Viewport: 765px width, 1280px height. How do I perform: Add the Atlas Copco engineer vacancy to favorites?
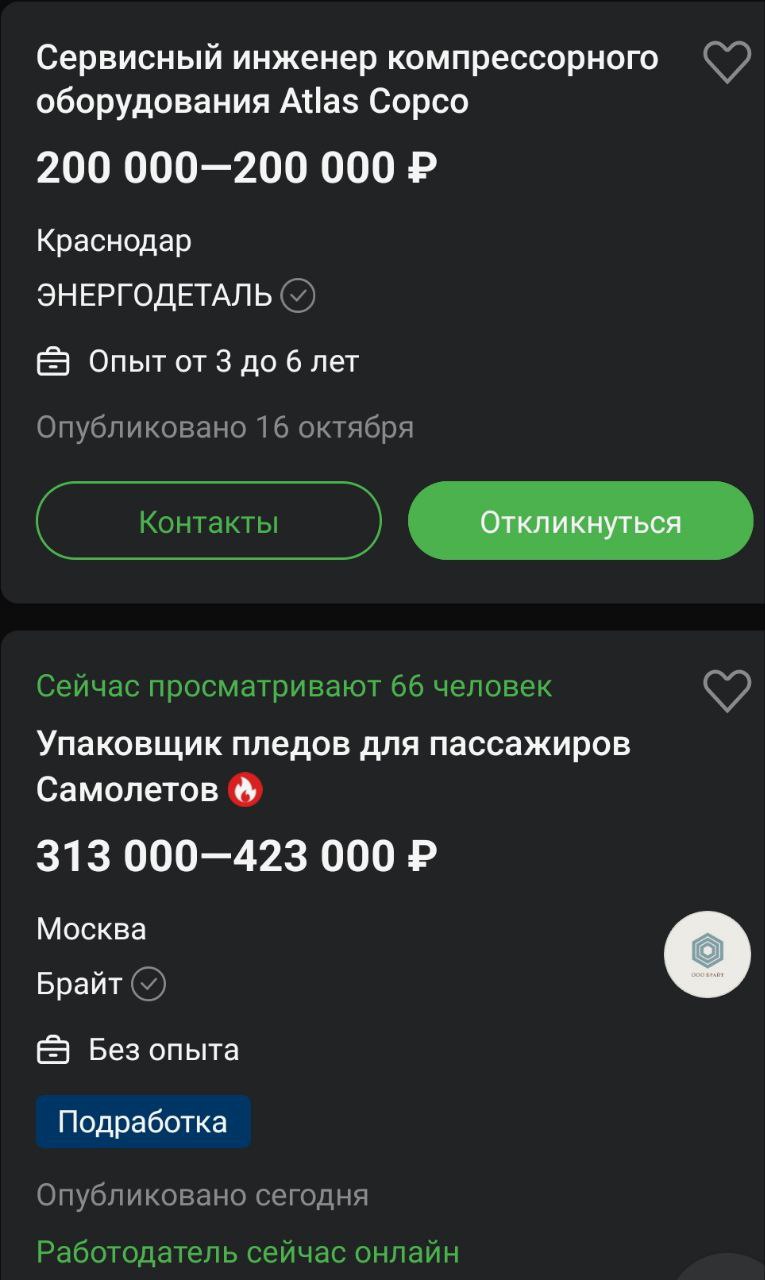coord(727,63)
